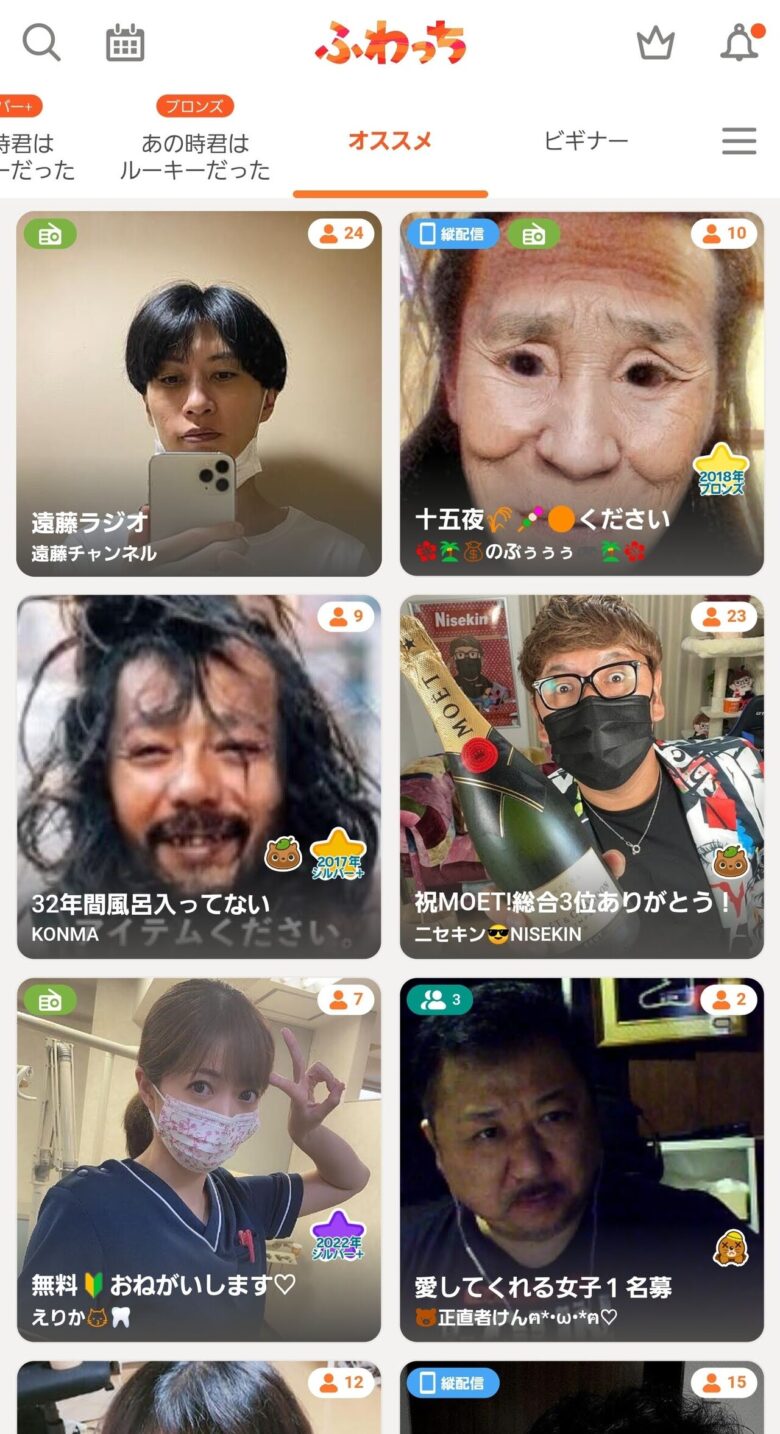Switch to the ビギナー tab

(x=586, y=142)
